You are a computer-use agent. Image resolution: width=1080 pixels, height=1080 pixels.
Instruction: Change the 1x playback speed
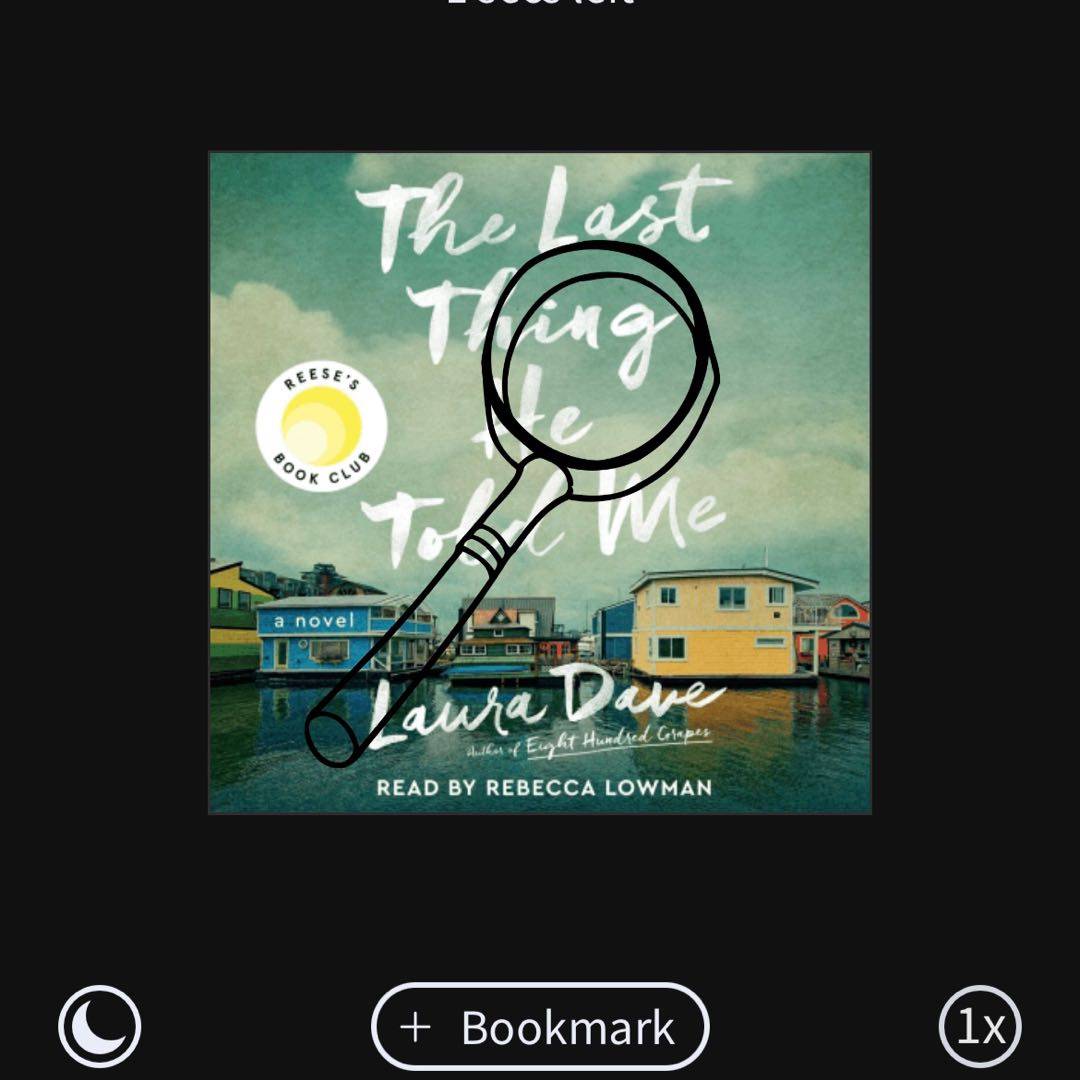click(x=980, y=1027)
